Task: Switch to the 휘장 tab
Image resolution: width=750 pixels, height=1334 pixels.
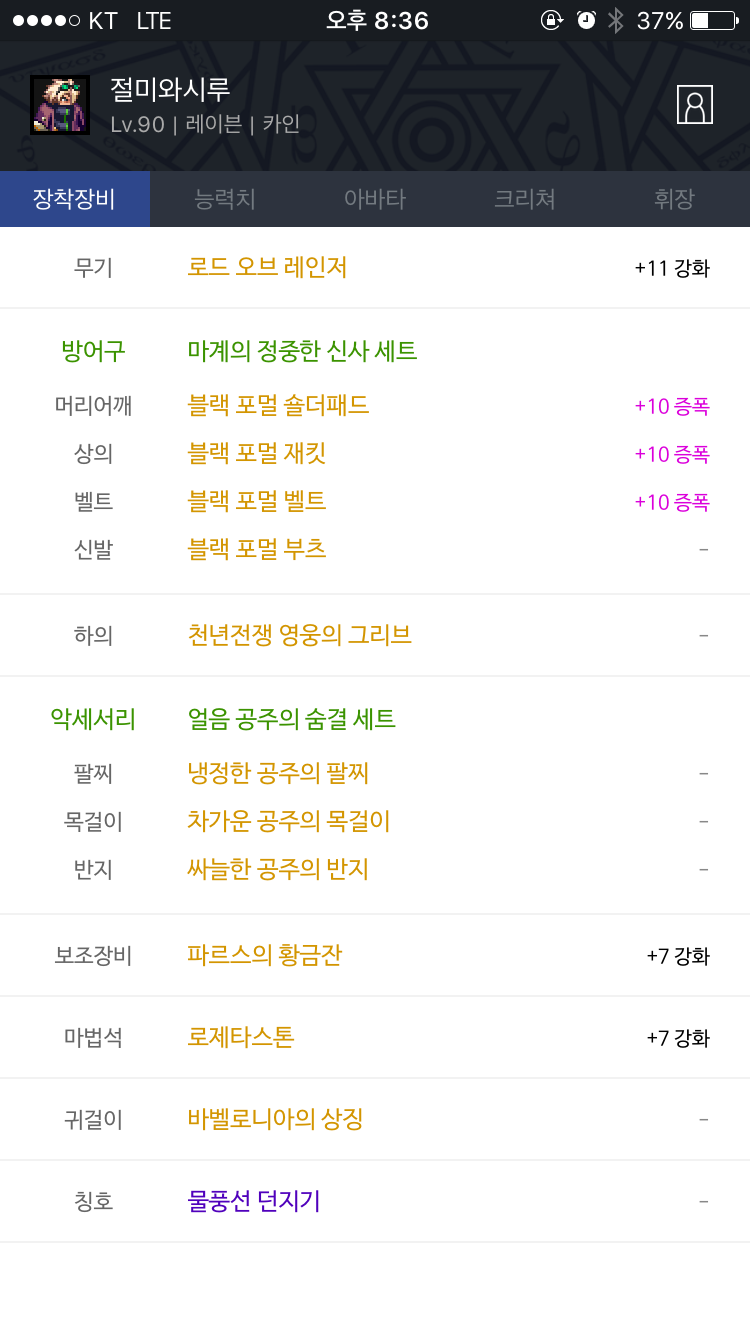Action: coord(674,199)
